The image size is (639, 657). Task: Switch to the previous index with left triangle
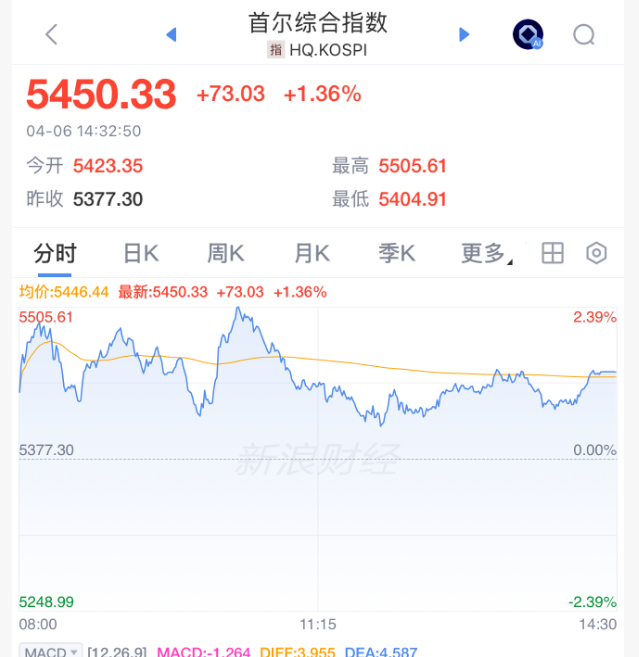pos(171,34)
